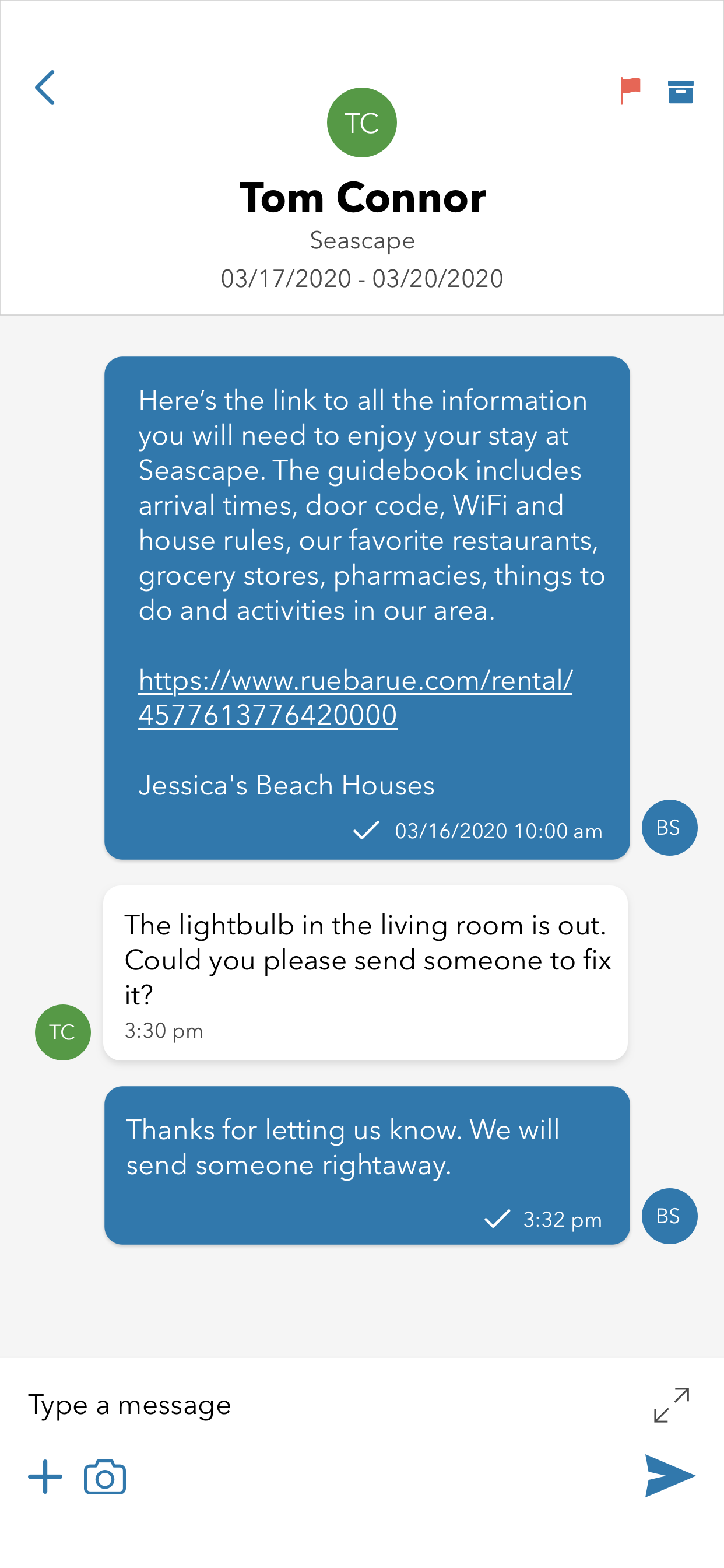The width and height of the screenshot is (724, 1568).
Task: Click the TC avatar beside the lightbulb message
Action: coord(63,1032)
